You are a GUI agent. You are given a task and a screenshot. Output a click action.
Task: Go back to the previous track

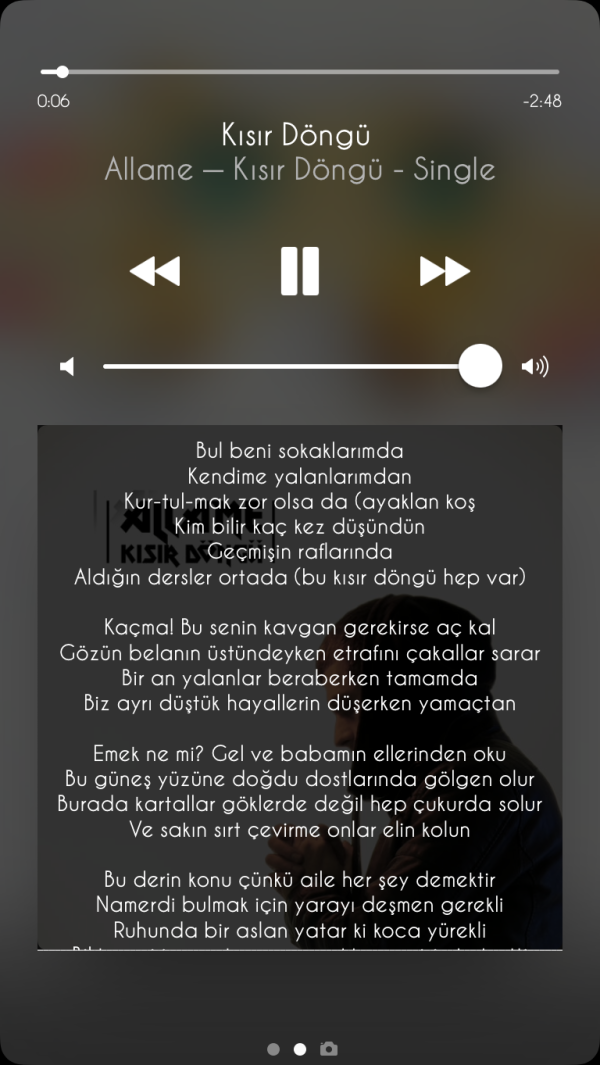tap(155, 270)
